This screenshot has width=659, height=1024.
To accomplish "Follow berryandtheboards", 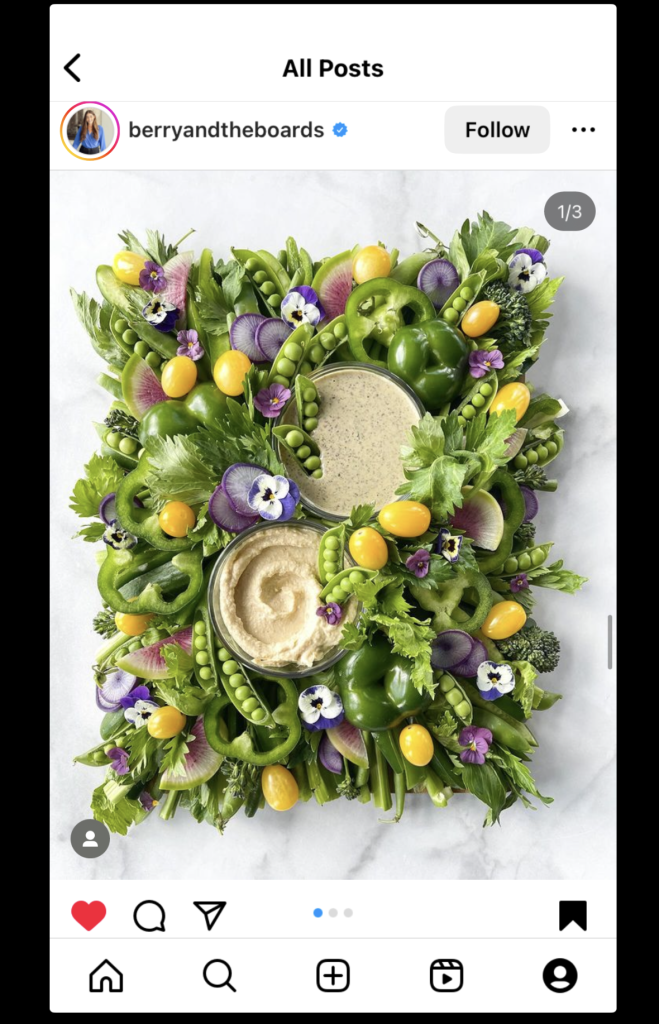I will 497,130.
